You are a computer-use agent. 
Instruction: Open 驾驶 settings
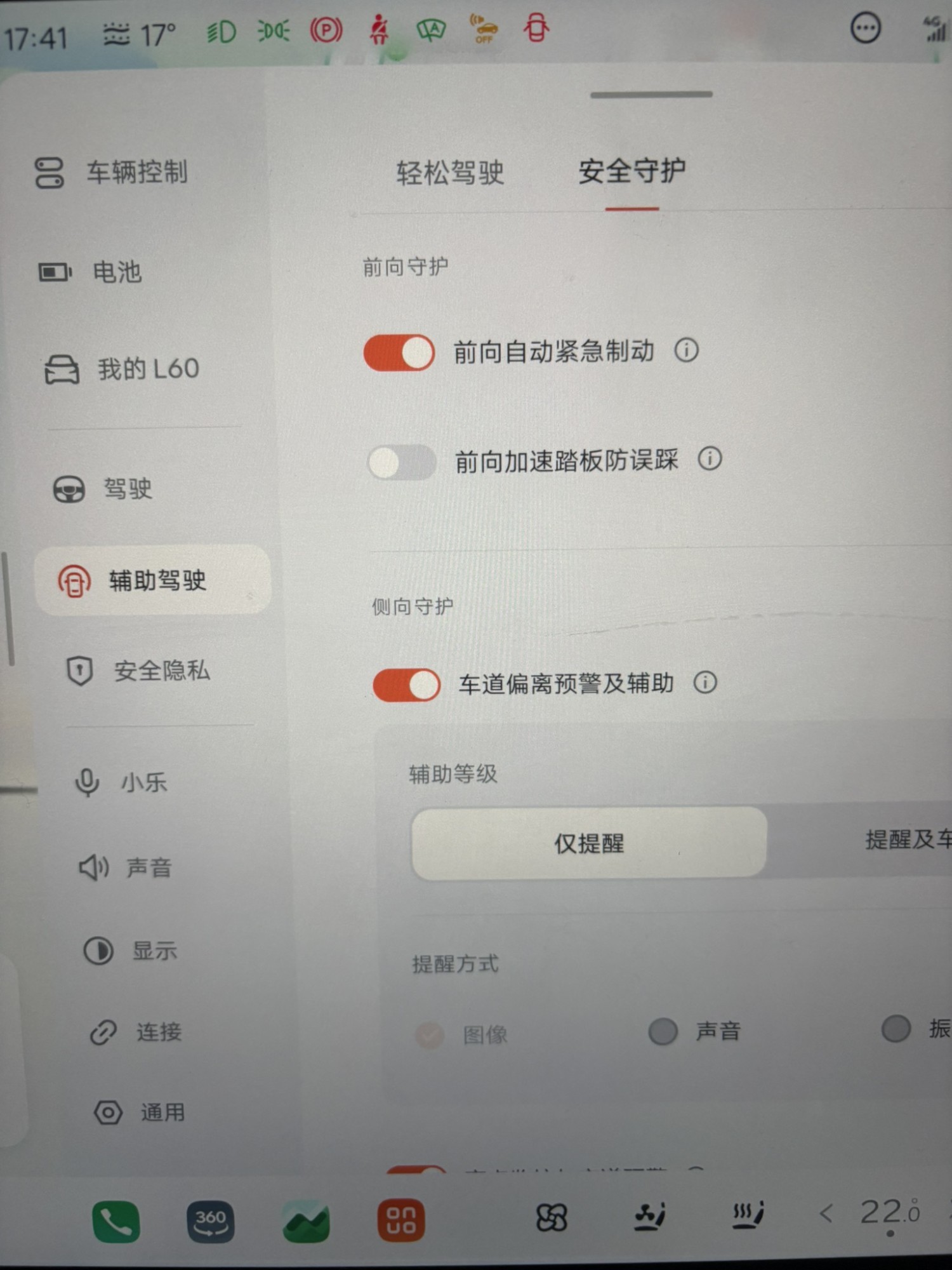coord(127,489)
